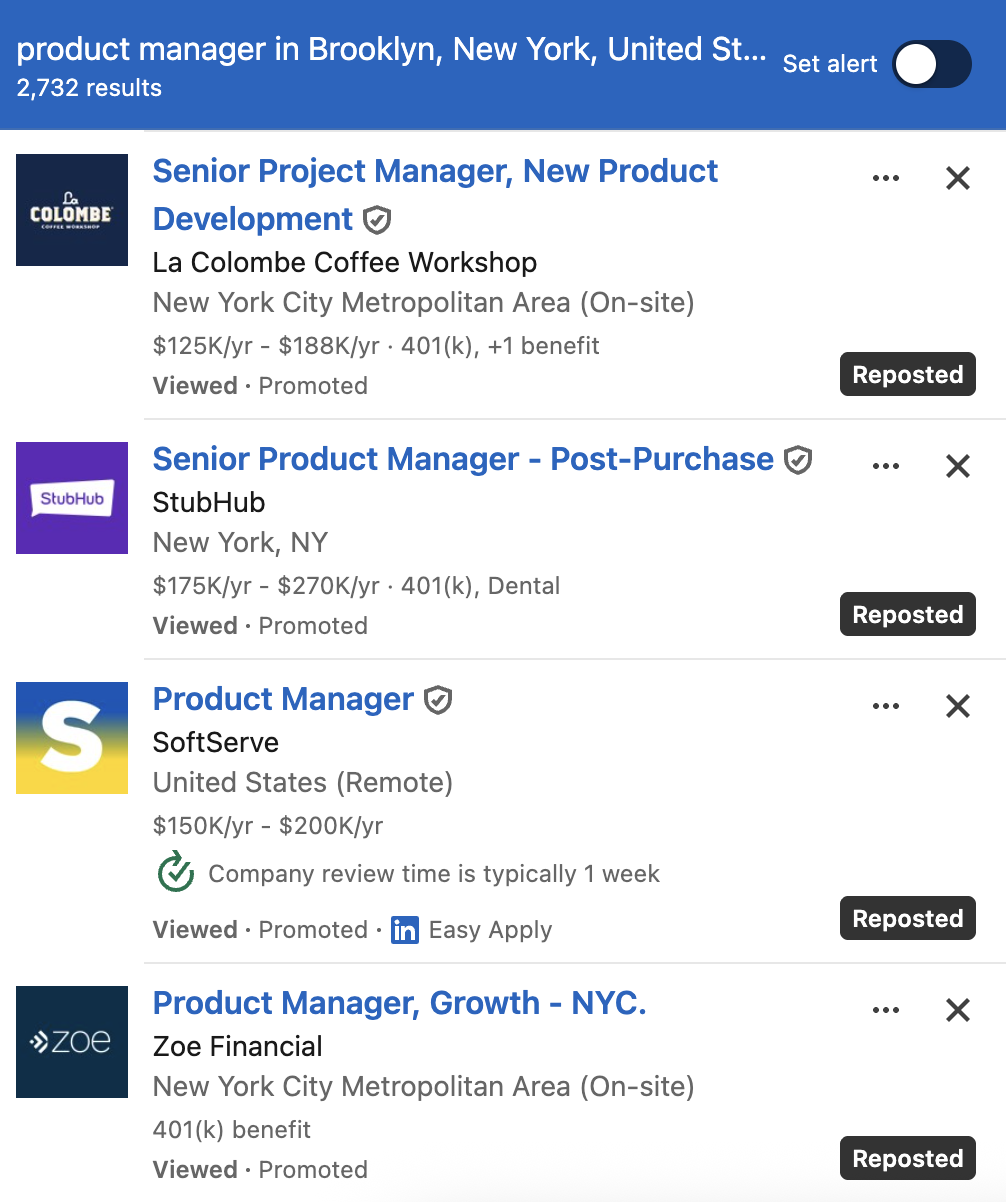Click the Reposted tag on the StubHub job

pyautogui.click(x=907, y=614)
